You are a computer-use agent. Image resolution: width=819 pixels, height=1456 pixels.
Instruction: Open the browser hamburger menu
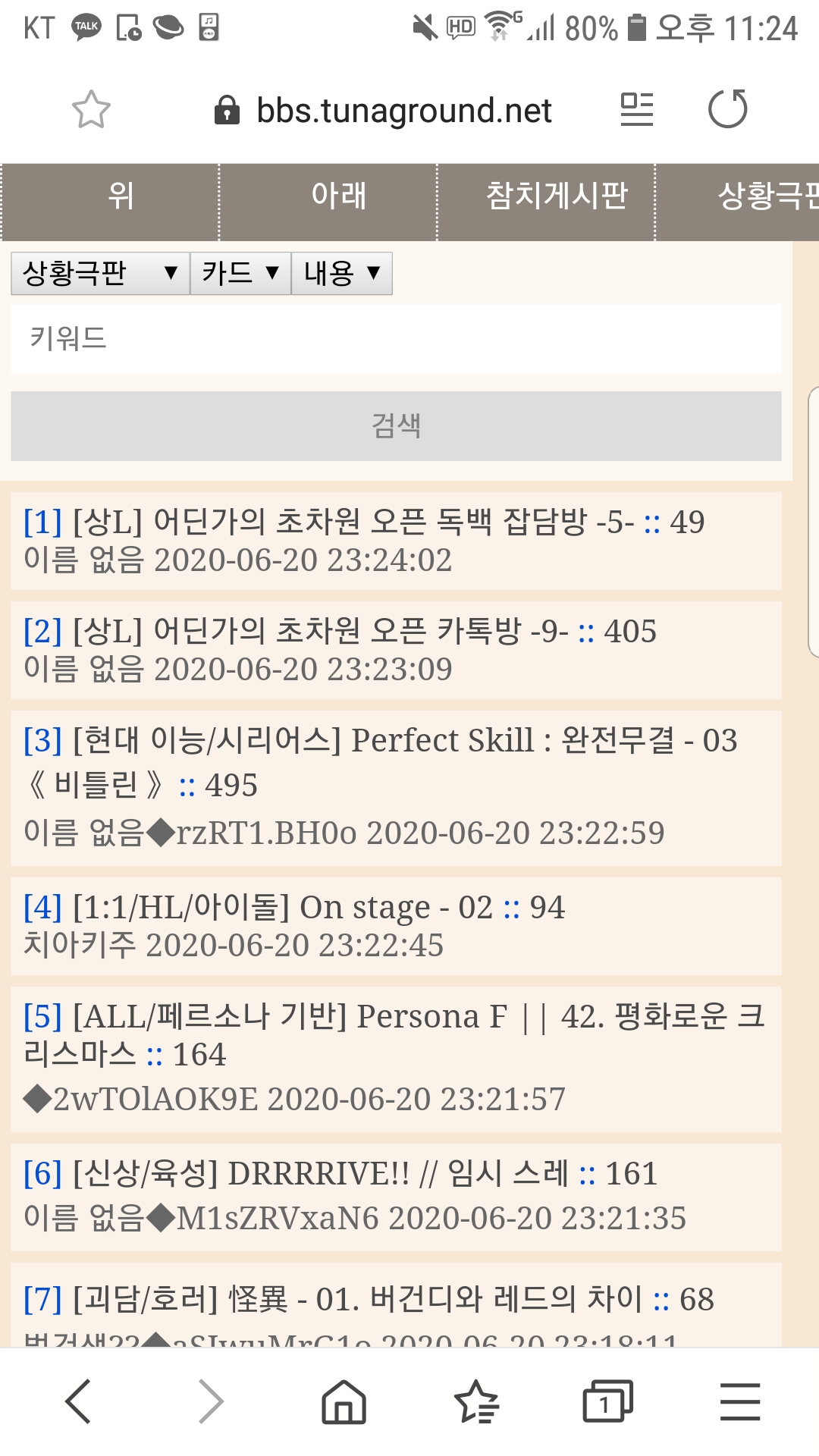739,1401
